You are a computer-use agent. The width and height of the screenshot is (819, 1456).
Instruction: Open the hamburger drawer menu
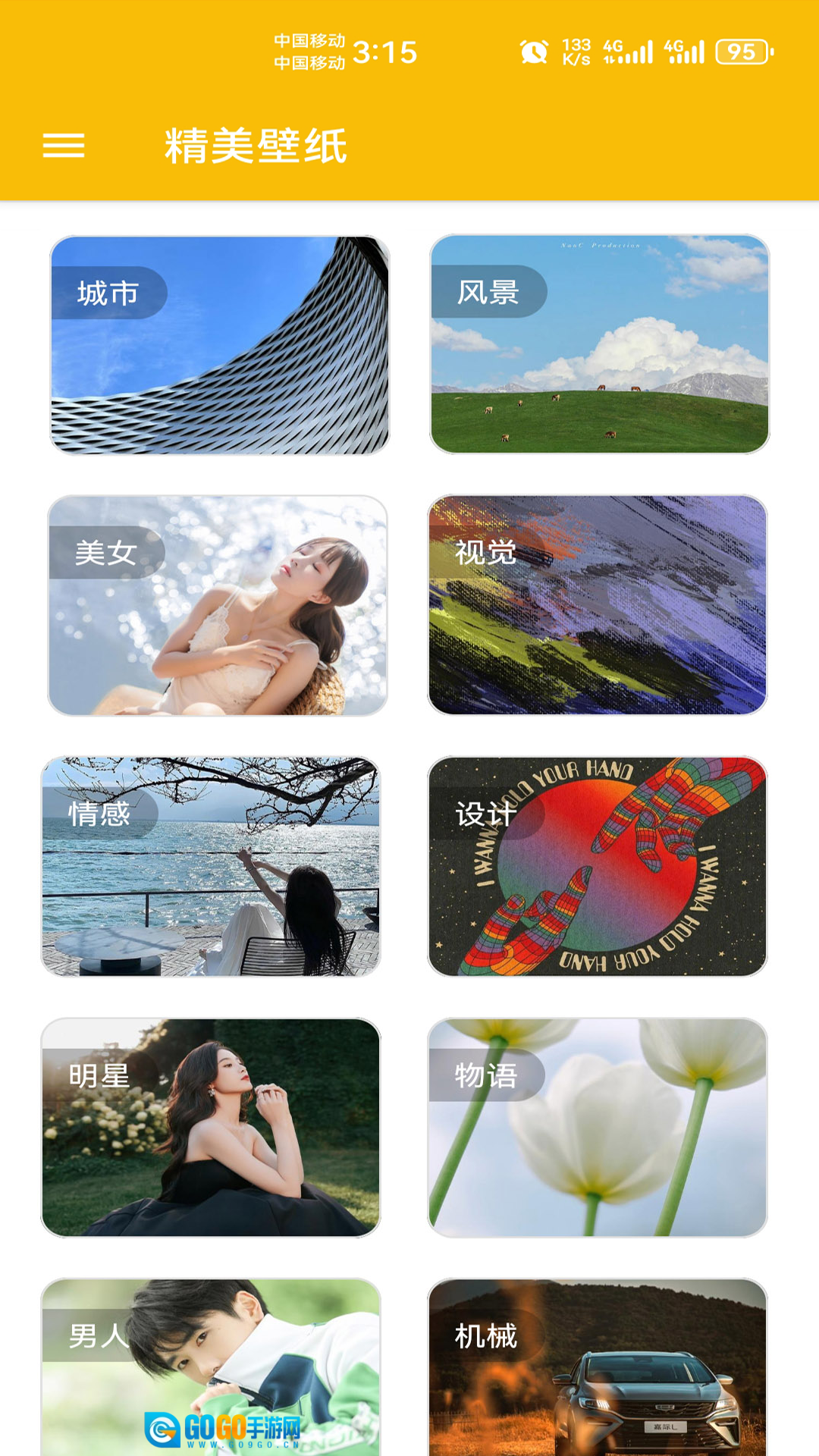pos(64,145)
